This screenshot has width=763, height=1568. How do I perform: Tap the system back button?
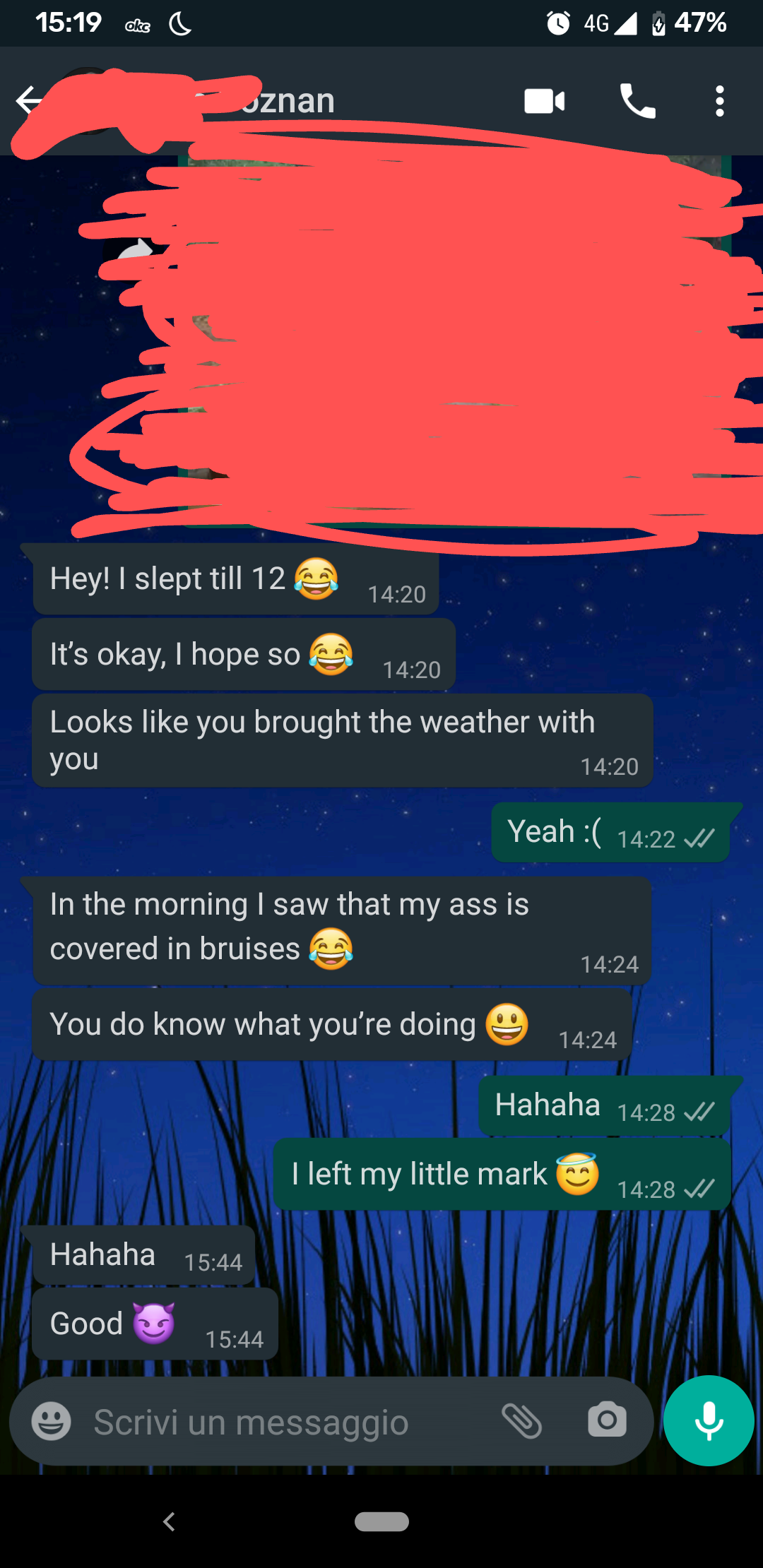pyautogui.click(x=169, y=1521)
